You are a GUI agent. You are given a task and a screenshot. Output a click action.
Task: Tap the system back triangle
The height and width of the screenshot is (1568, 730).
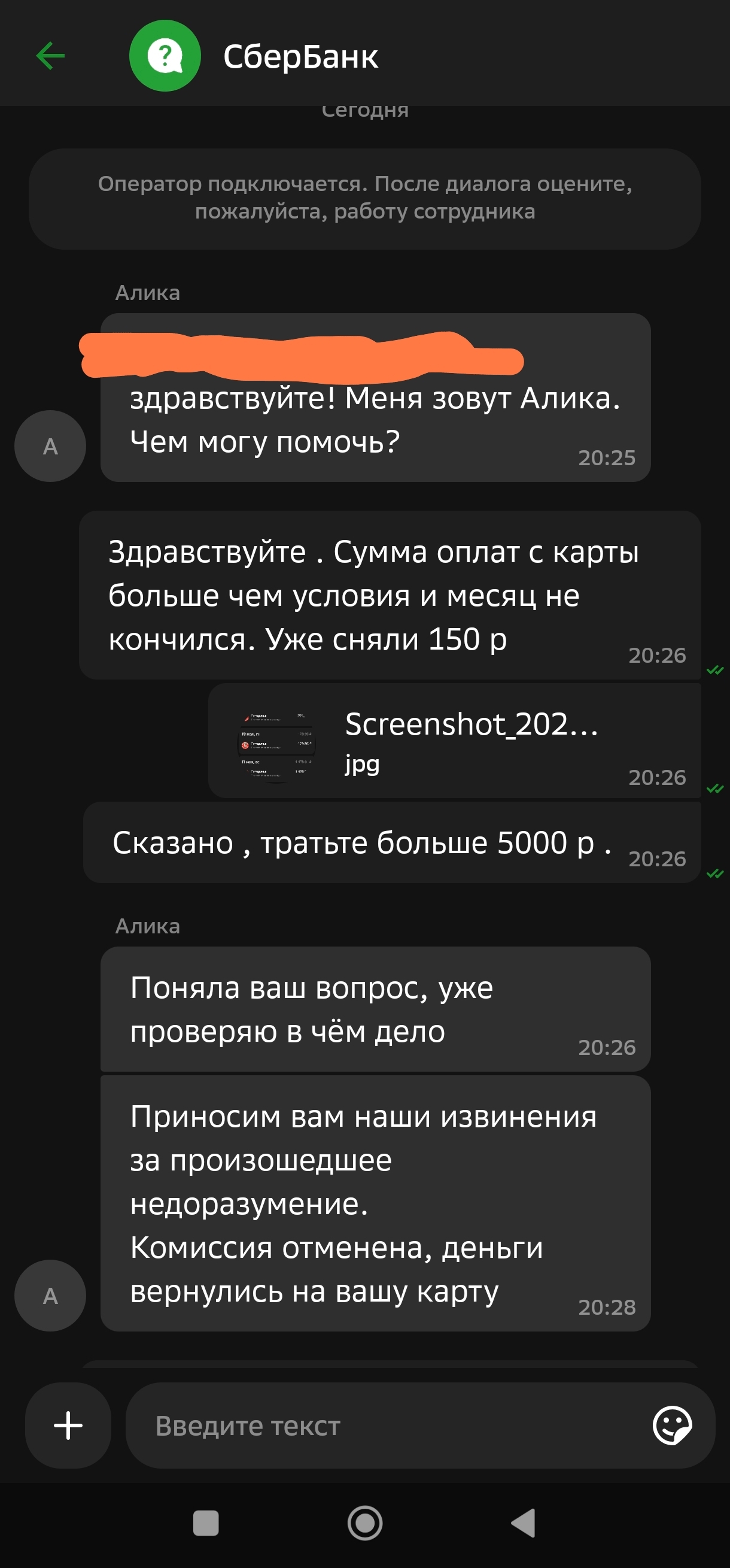[x=523, y=1523]
